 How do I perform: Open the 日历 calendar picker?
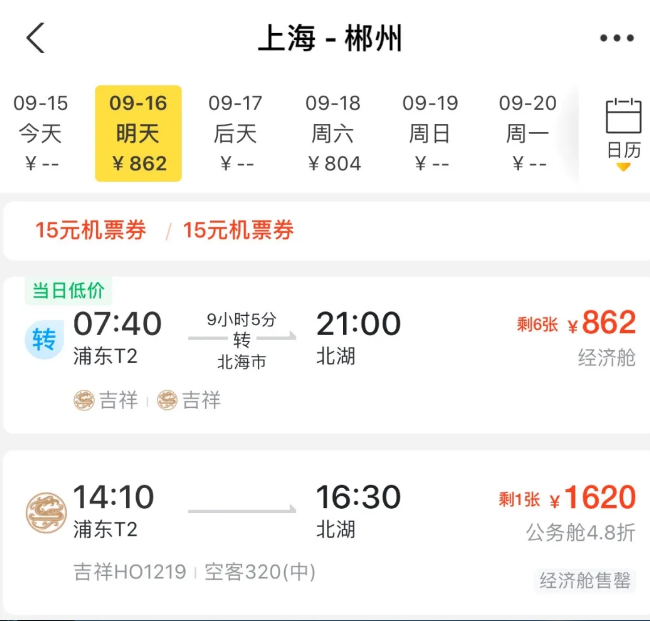coord(623,132)
